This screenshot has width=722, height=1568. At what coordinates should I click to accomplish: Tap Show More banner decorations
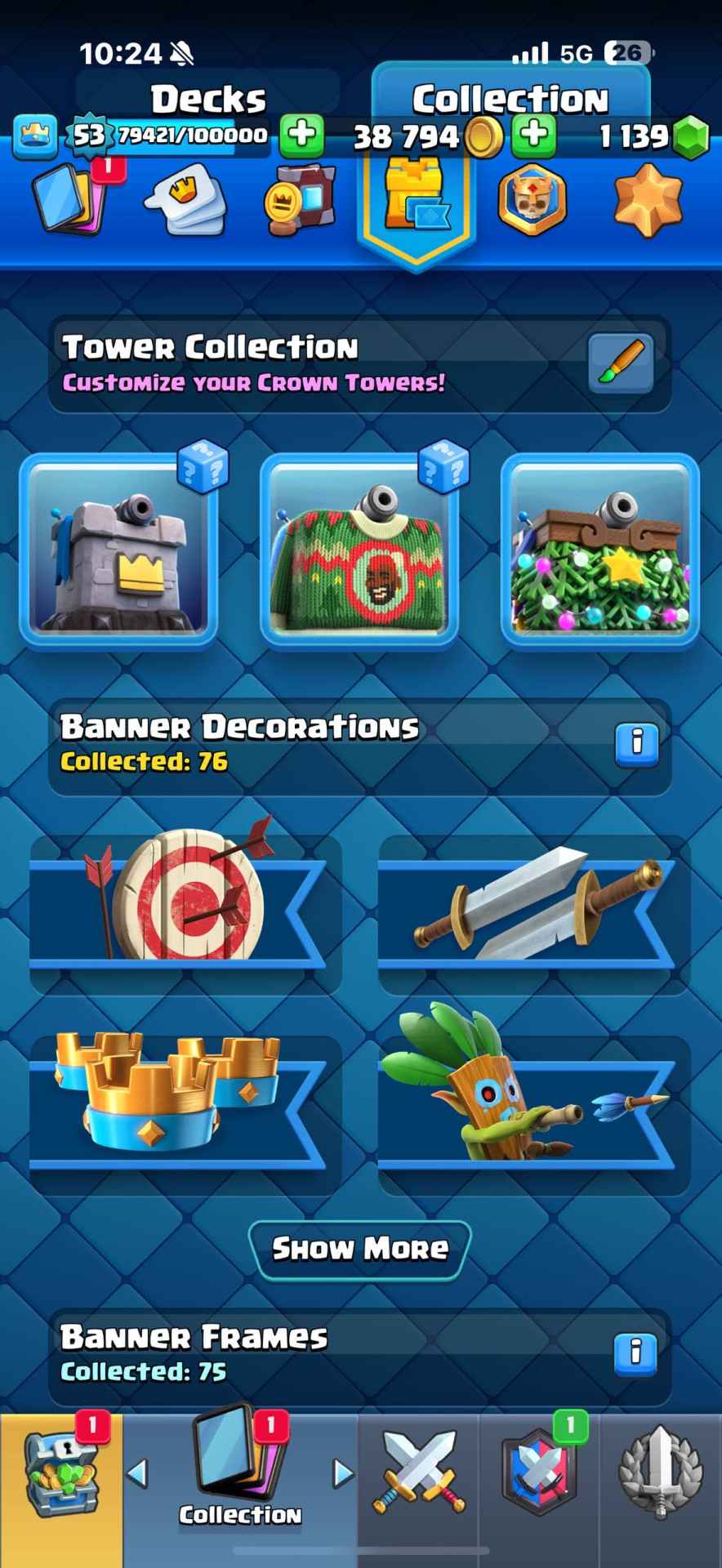click(x=360, y=1249)
